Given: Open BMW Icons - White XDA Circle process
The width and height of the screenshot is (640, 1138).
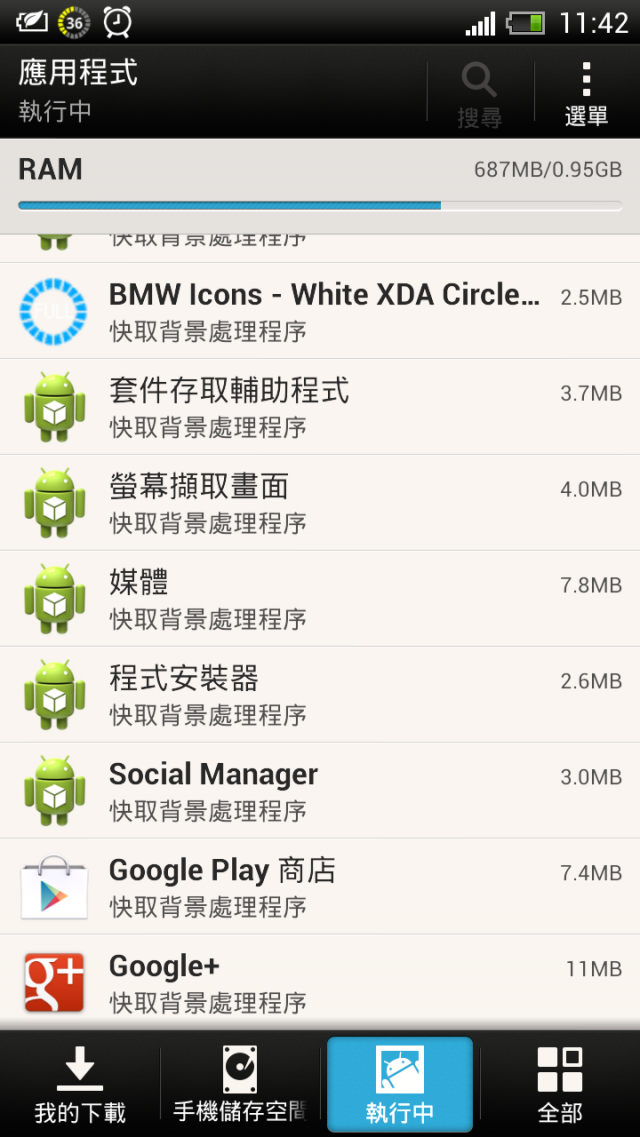Looking at the screenshot, I should (x=320, y=311).
